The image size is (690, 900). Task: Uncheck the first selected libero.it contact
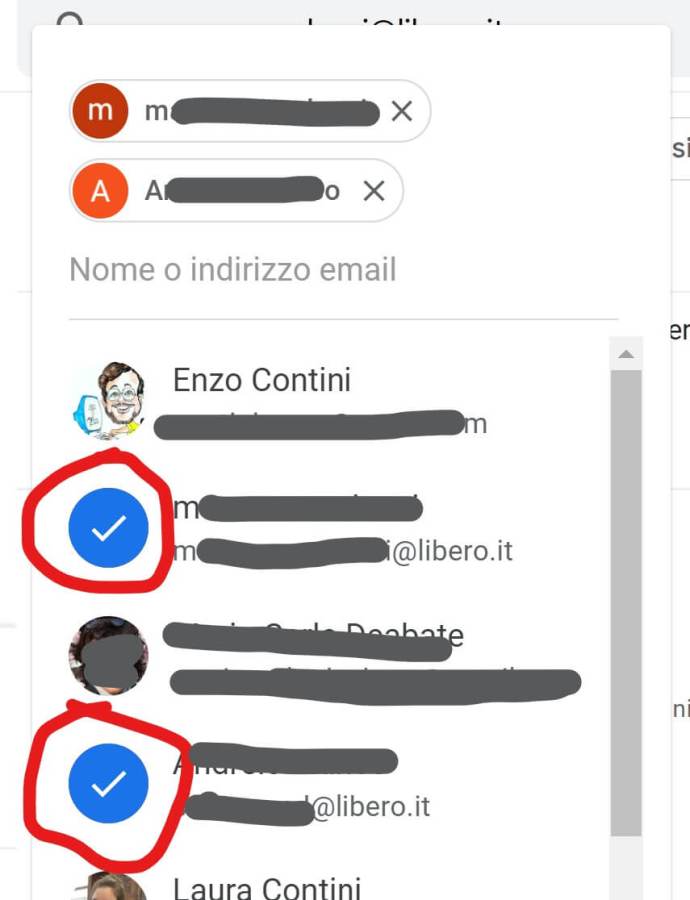click(x=108, y=529)
